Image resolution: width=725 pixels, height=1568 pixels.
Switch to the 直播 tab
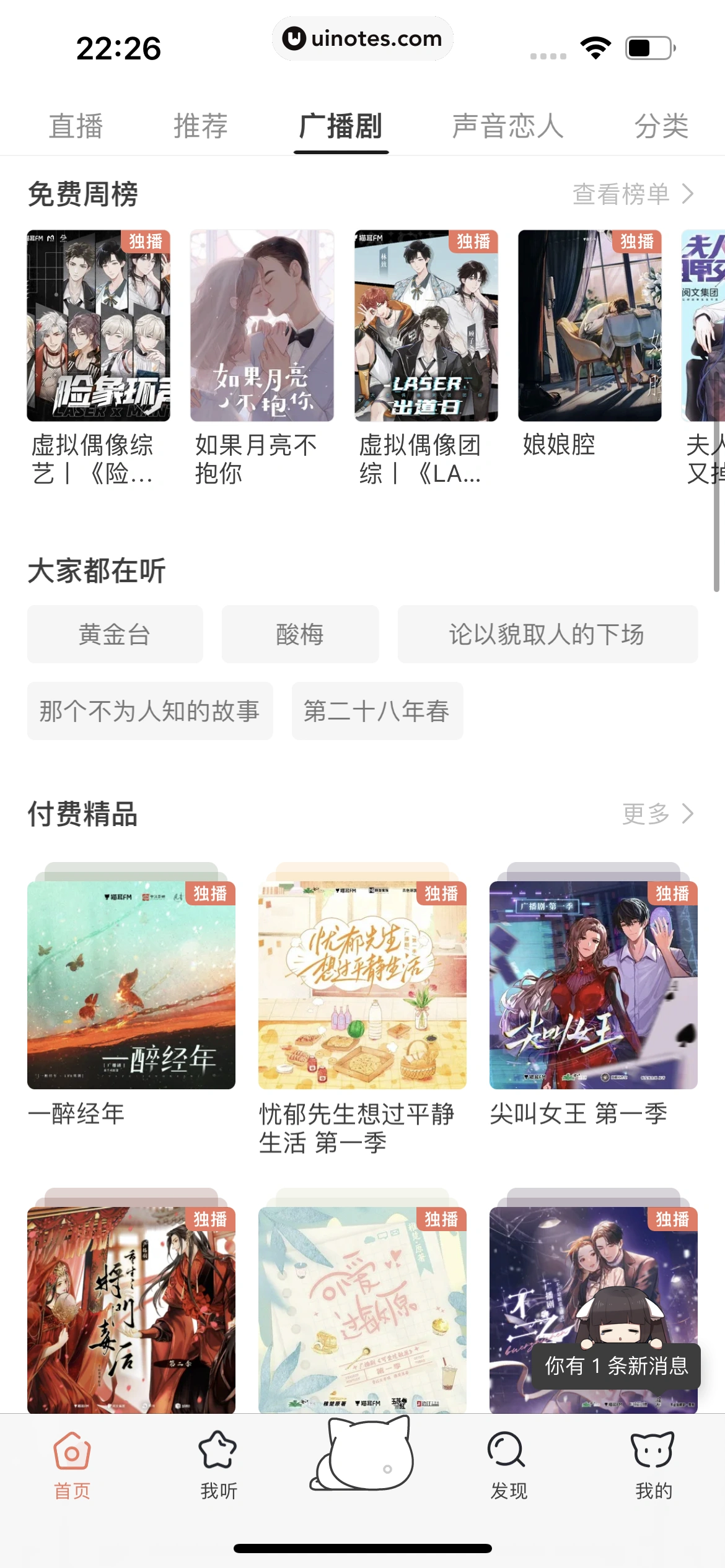[77, 126]
